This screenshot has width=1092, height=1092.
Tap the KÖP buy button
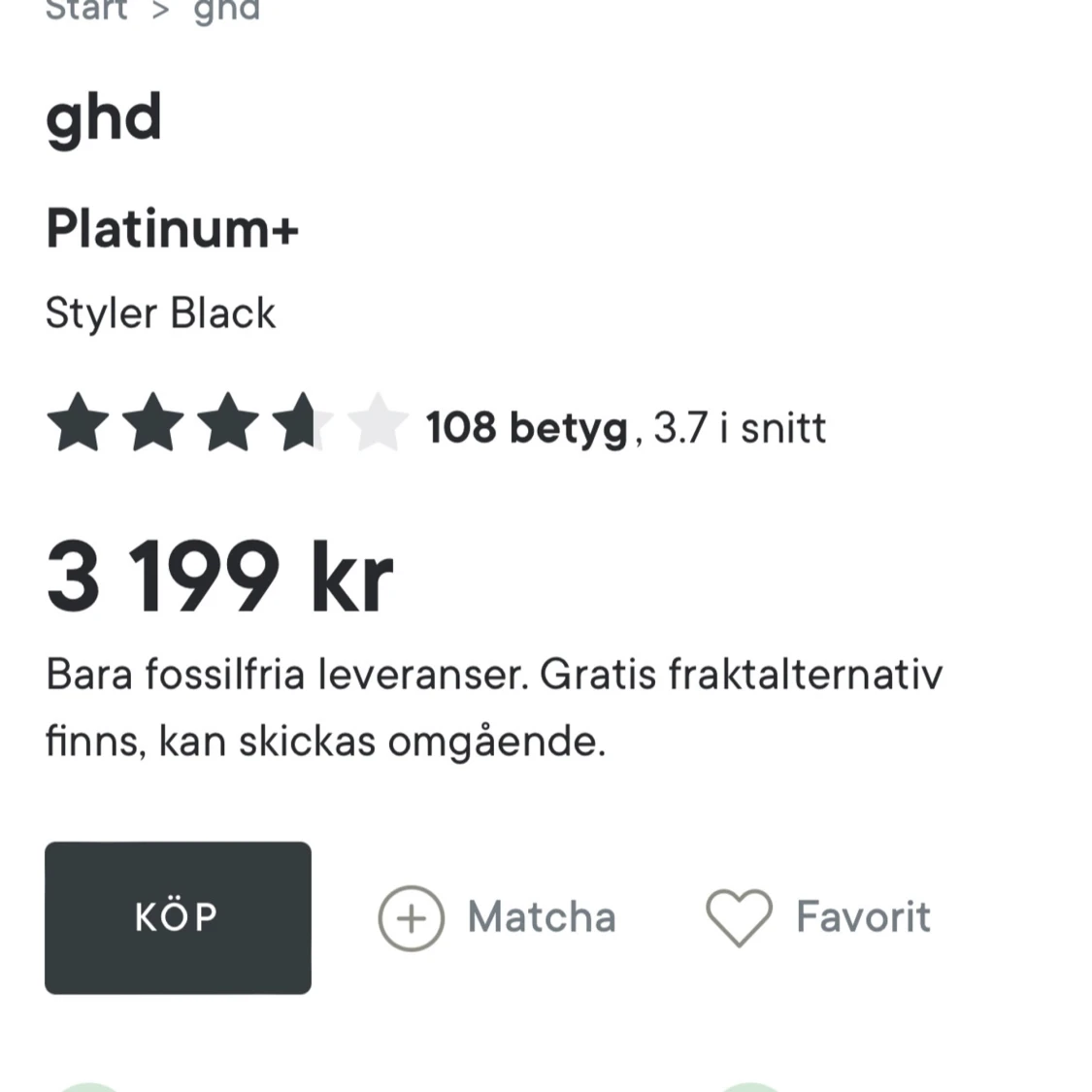(x=178, y=917)
